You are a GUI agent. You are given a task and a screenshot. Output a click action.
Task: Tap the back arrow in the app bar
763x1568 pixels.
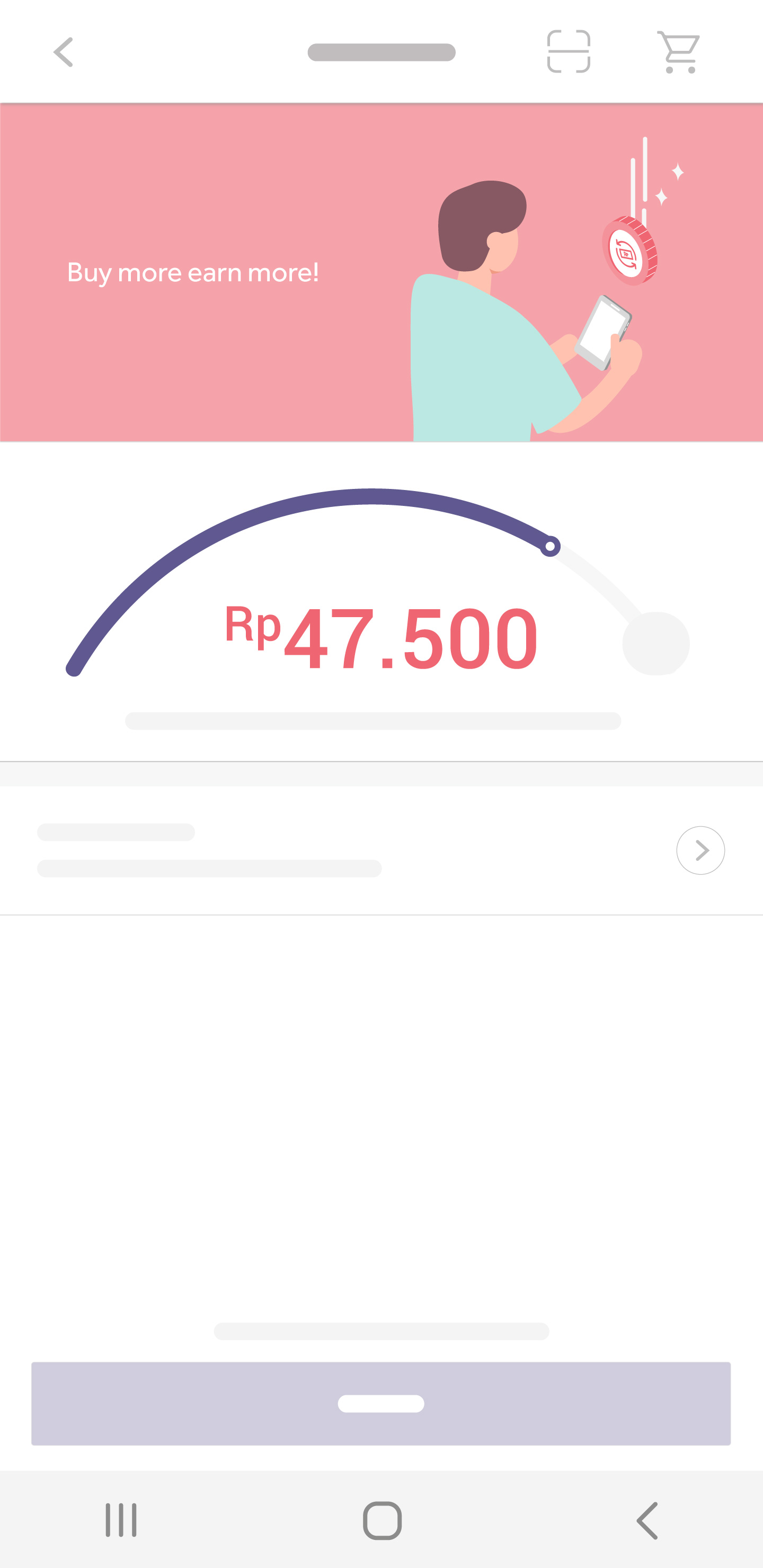click(x=64, y=52)
